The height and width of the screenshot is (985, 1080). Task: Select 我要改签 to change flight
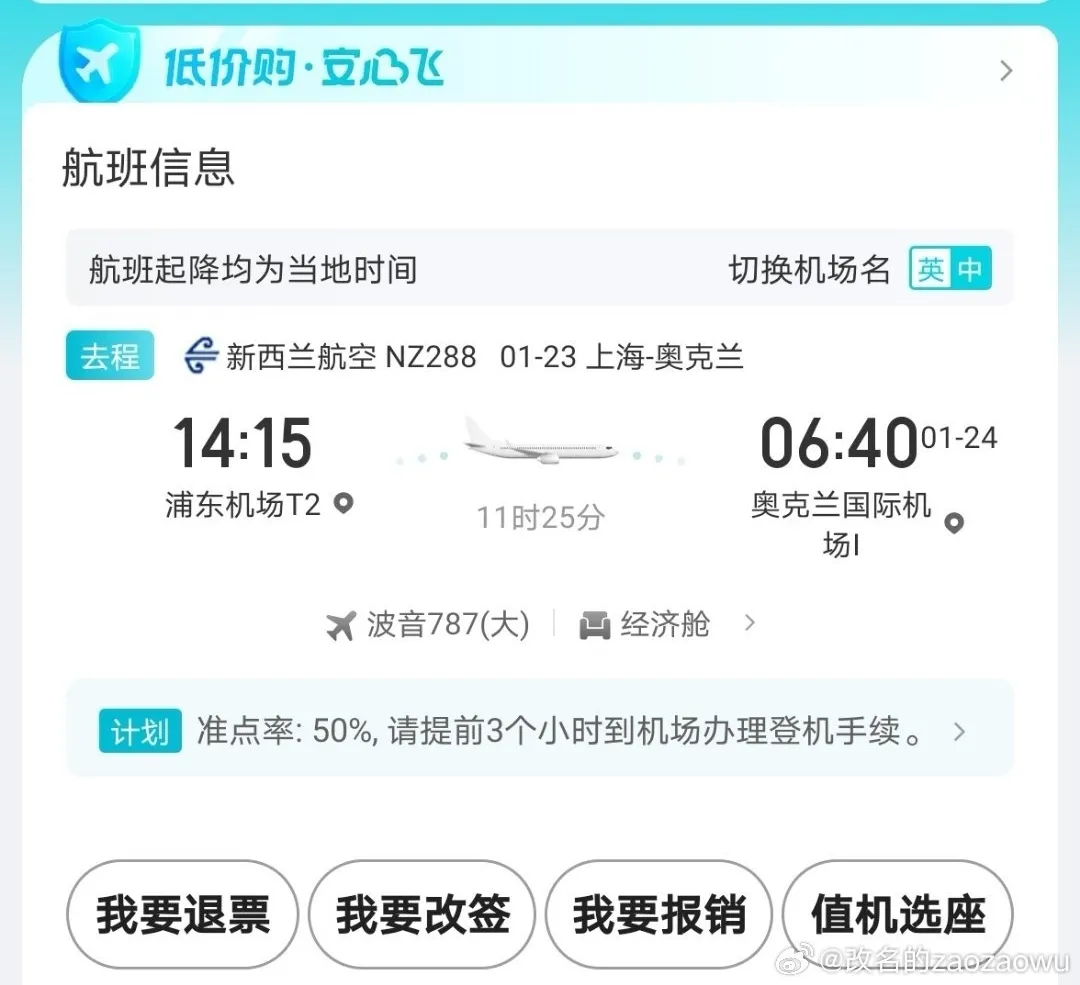tap(422, 914)
